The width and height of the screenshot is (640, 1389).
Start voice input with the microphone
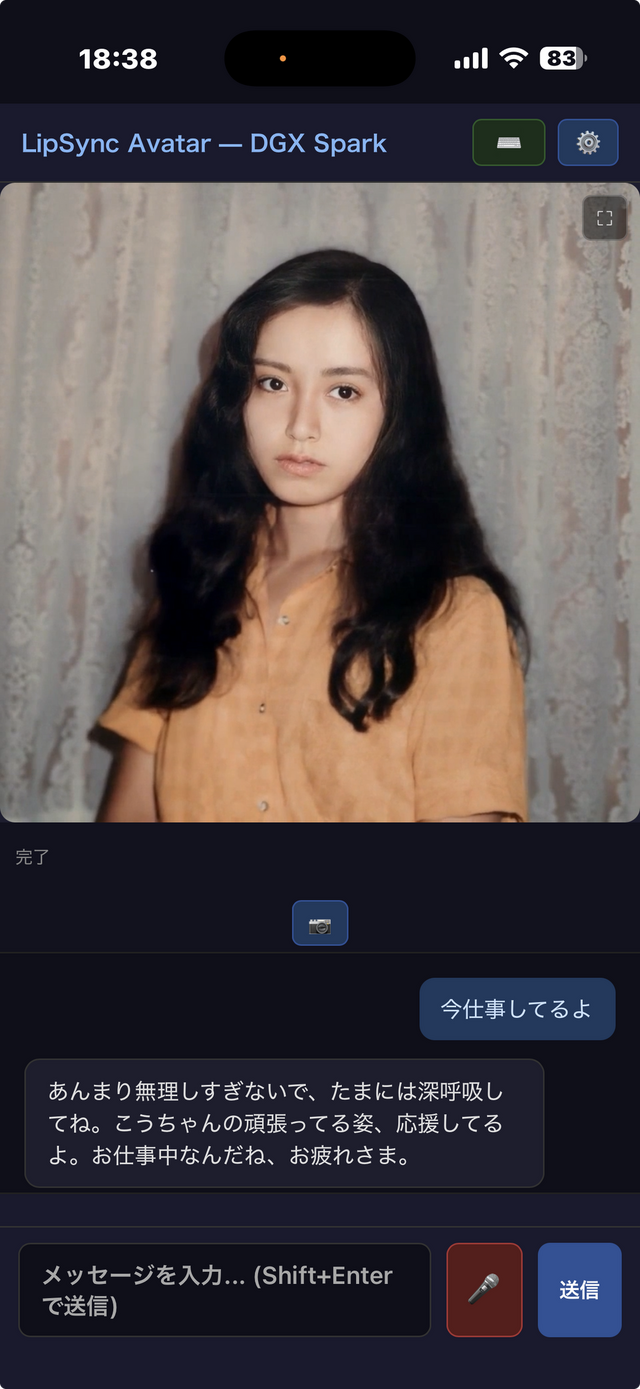coord(484,1290)
